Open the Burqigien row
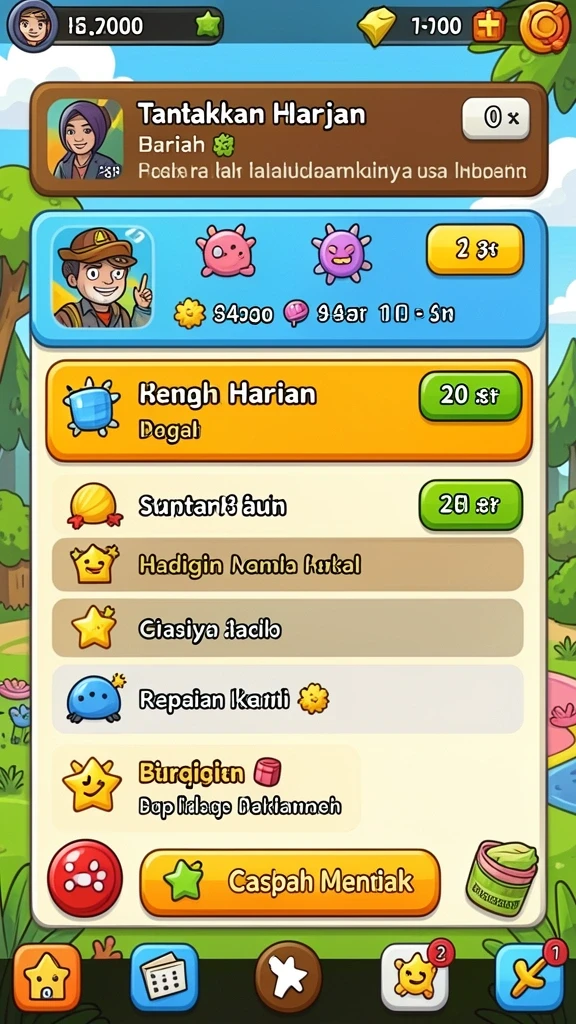 point(206,789)
